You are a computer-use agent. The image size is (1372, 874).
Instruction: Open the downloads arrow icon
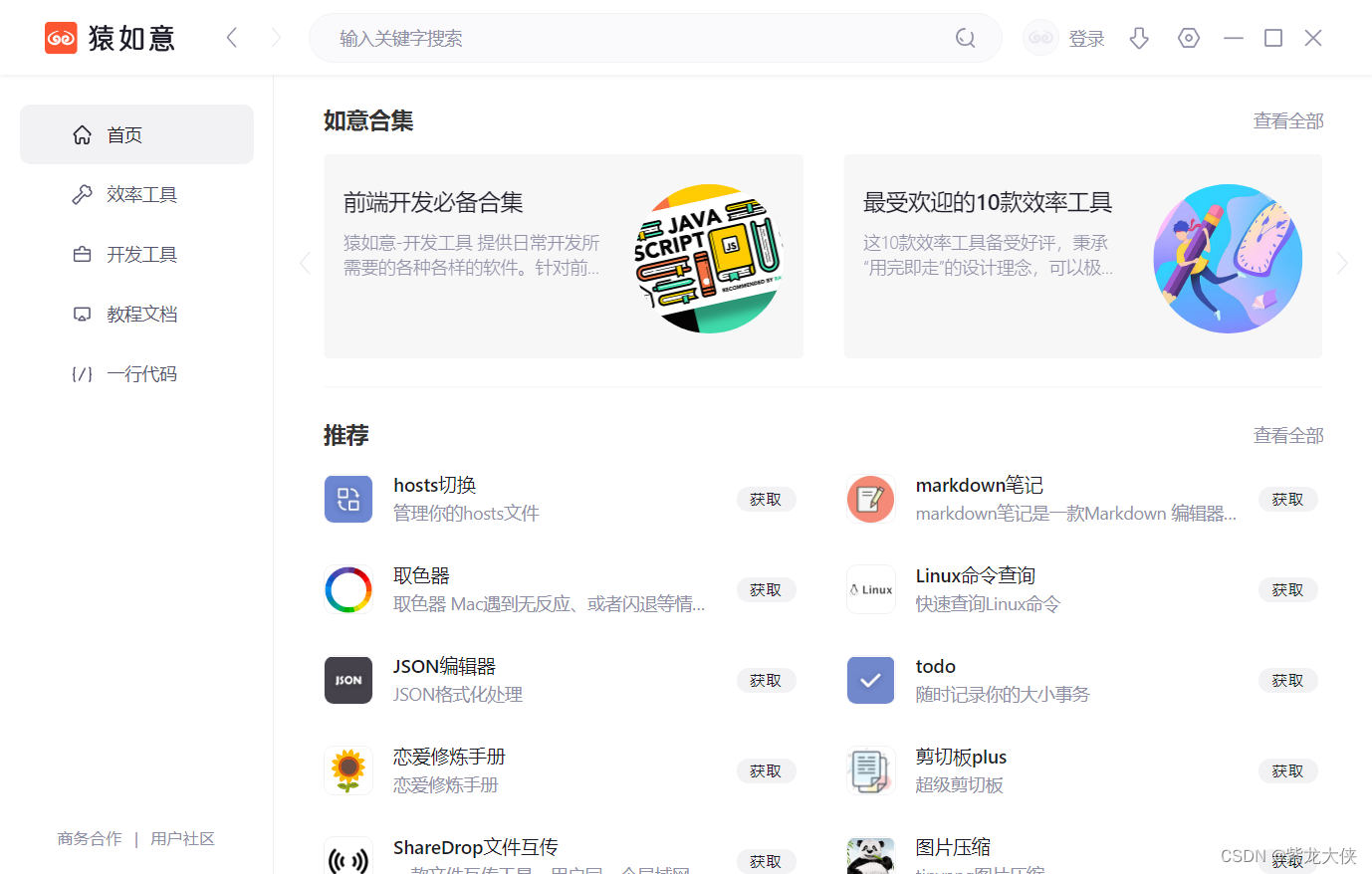1139,38
